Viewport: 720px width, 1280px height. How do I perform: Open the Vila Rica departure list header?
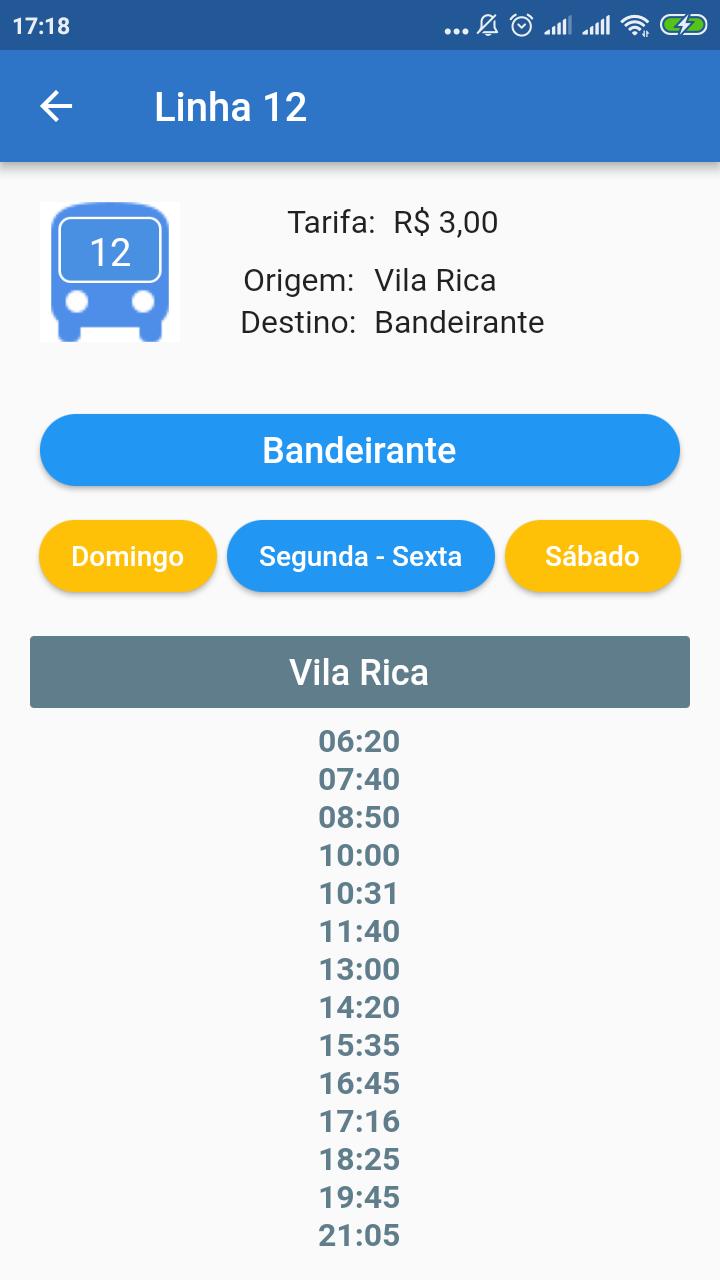(x=360, y=672)
